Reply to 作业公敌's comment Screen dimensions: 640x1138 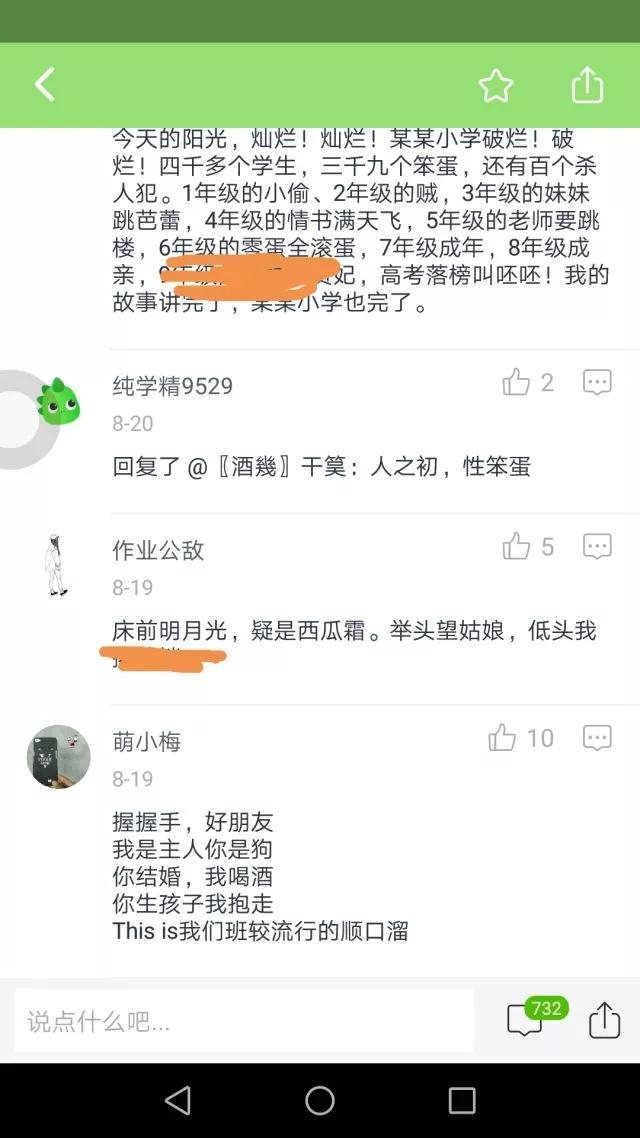coord(597,546)
